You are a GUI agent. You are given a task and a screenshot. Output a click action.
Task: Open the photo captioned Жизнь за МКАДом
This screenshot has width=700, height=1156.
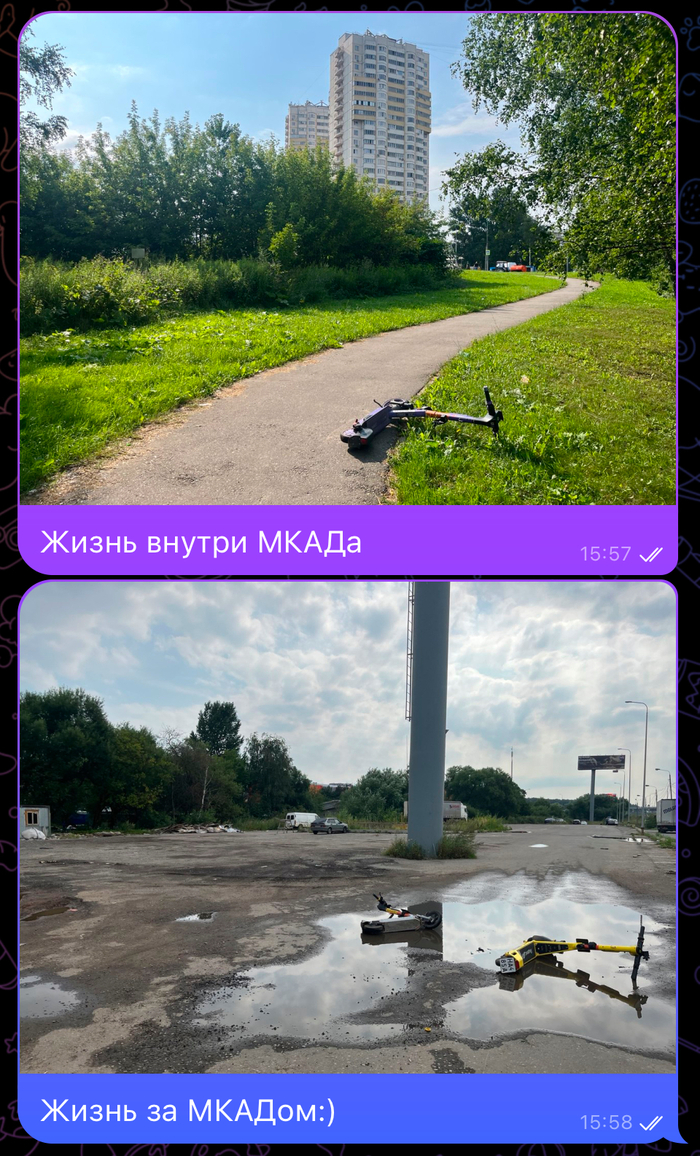tap(347, 827)
